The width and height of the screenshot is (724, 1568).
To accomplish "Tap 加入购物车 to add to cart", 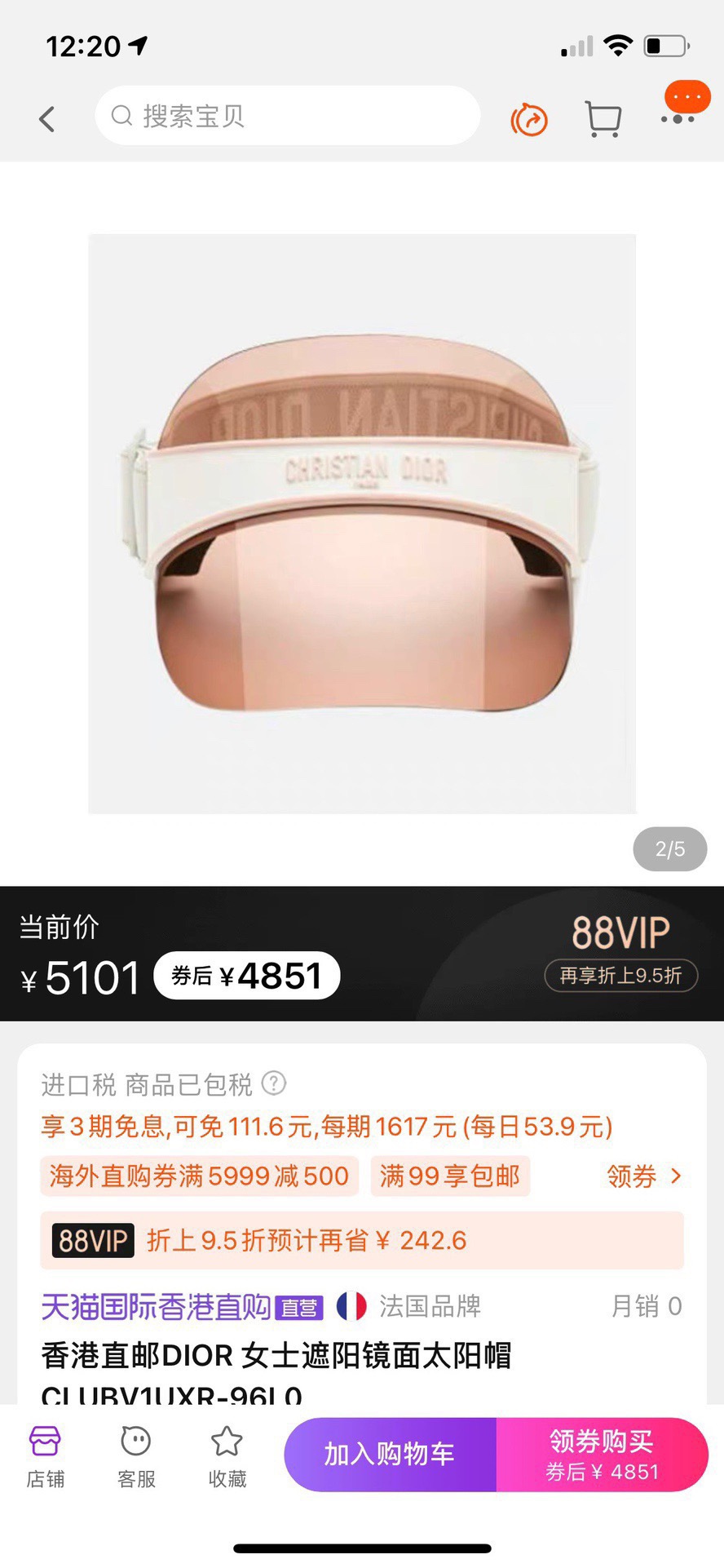I will [390, 1454].
